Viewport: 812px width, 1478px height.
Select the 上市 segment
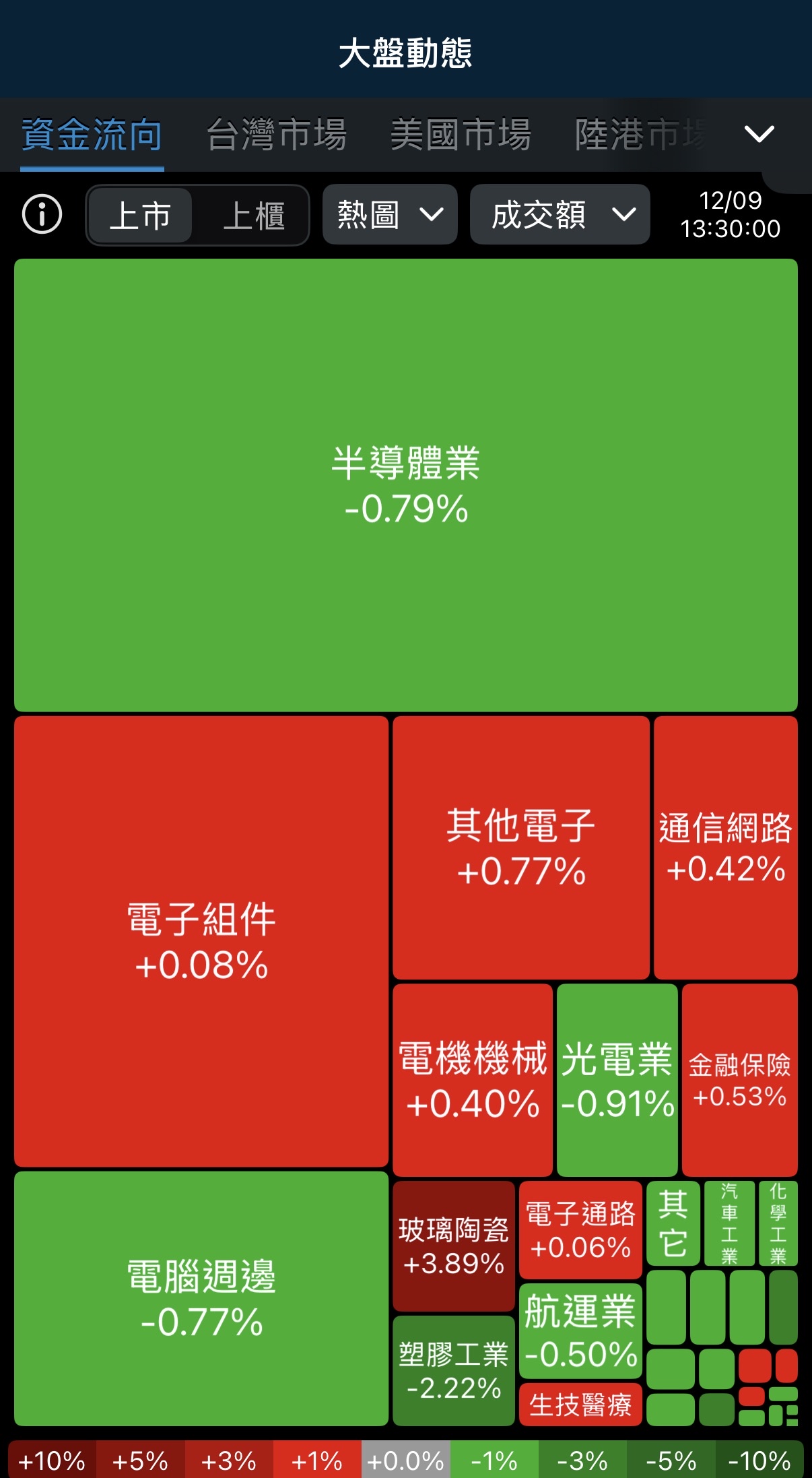click(140, 216)
